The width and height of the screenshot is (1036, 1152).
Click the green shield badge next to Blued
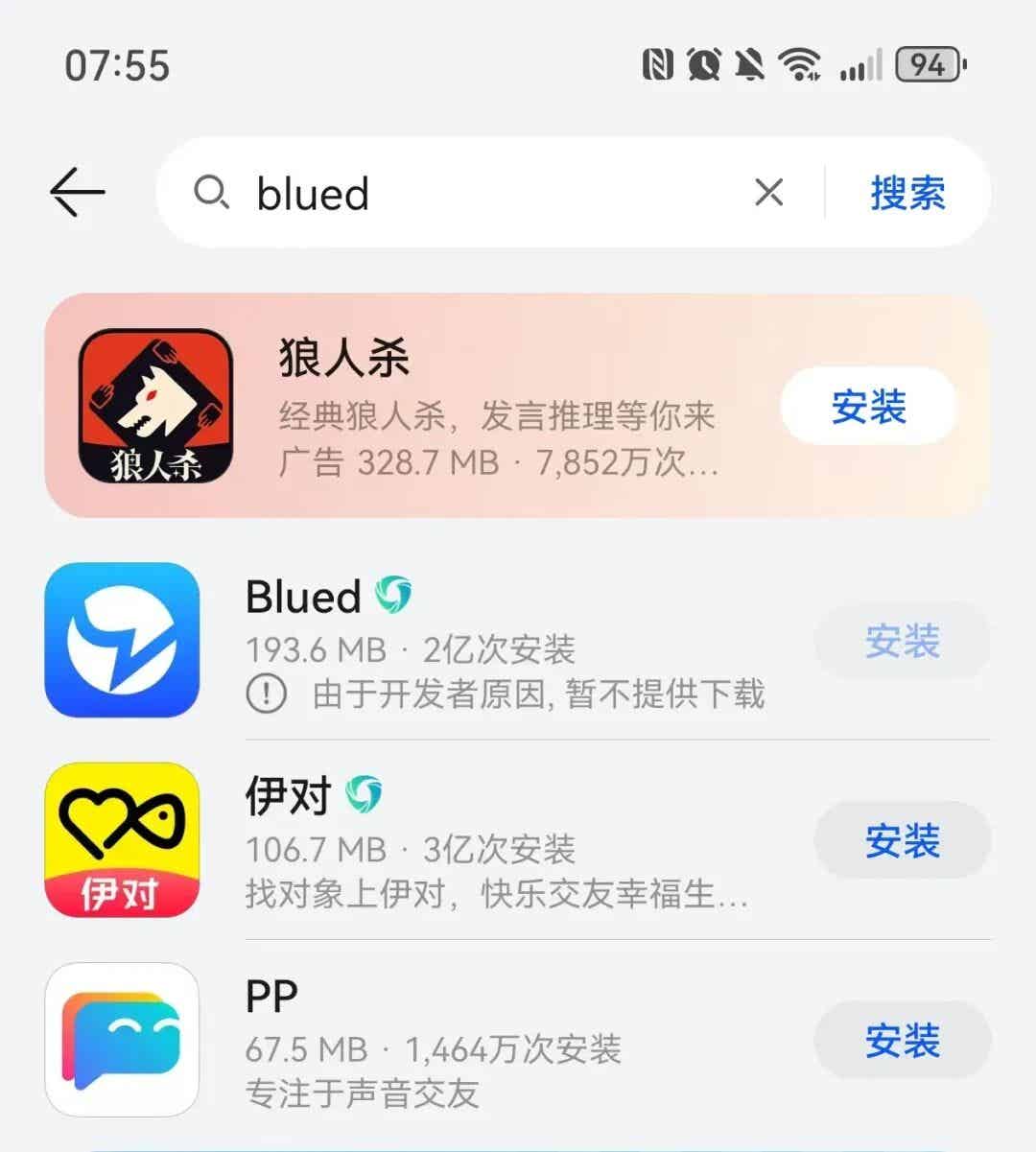click(x=396, y=595)
